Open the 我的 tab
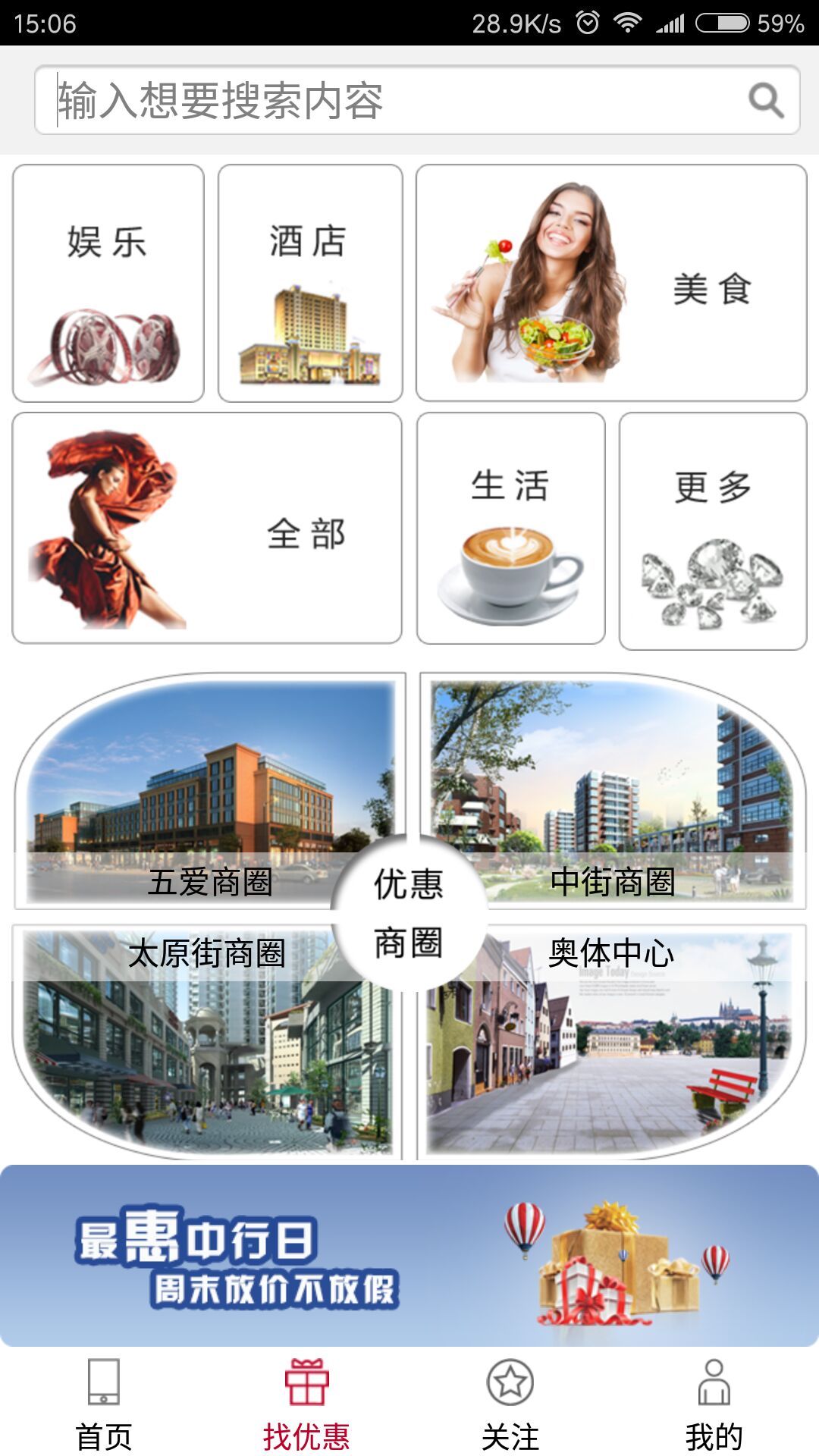This screenshot has width=819, height=1456. coord(714,1403)
